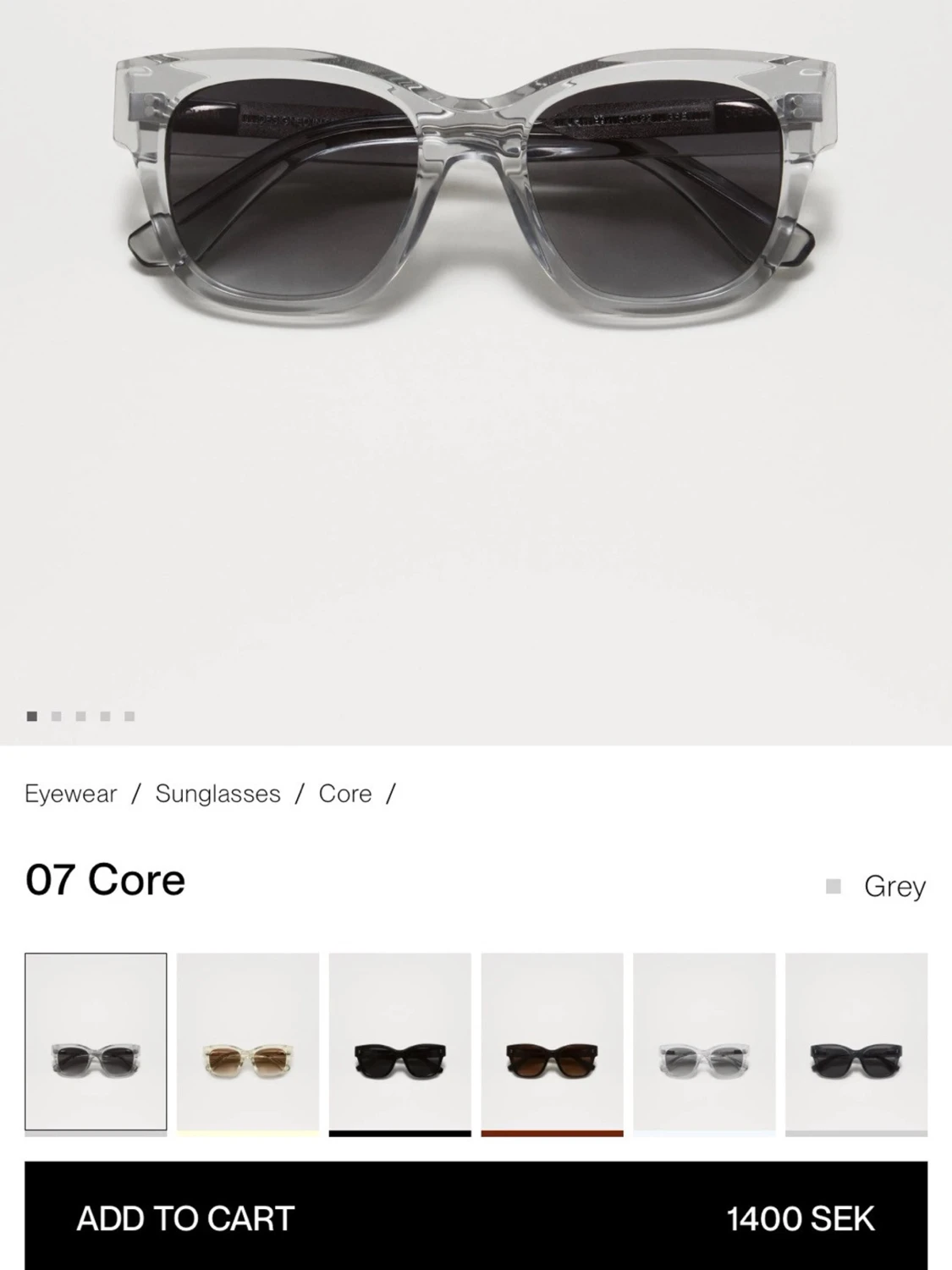Go to the Sunglasses breadcrumb
Screen dimensions: 952x1270
[217, 794]
